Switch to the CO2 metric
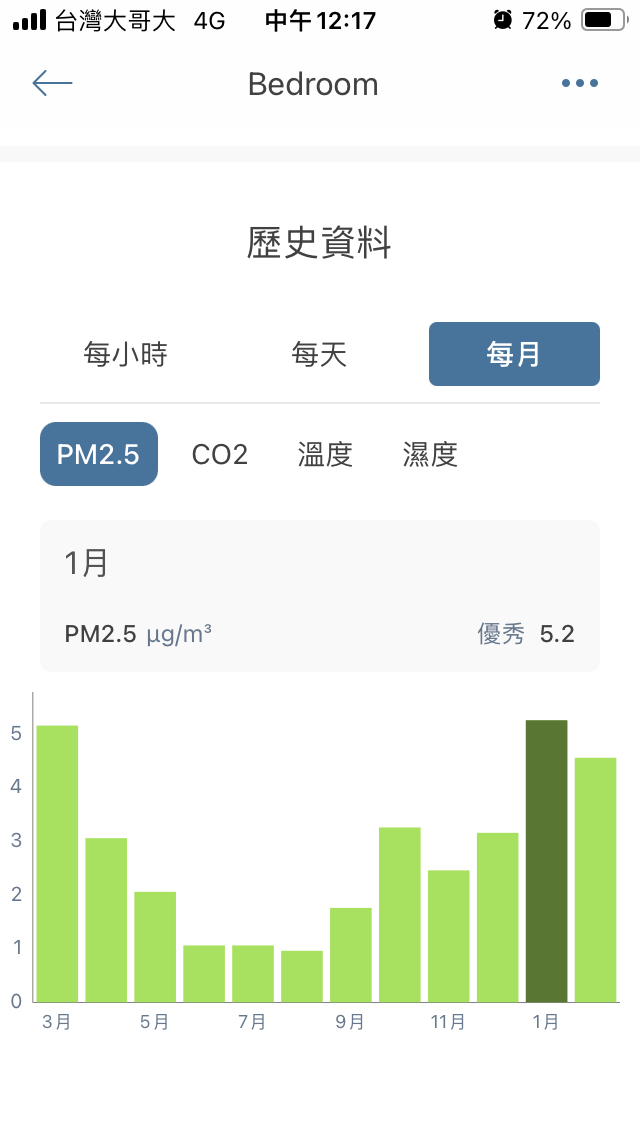The height and width of the screenshot is (1136, 640). [x=220, y=455]
